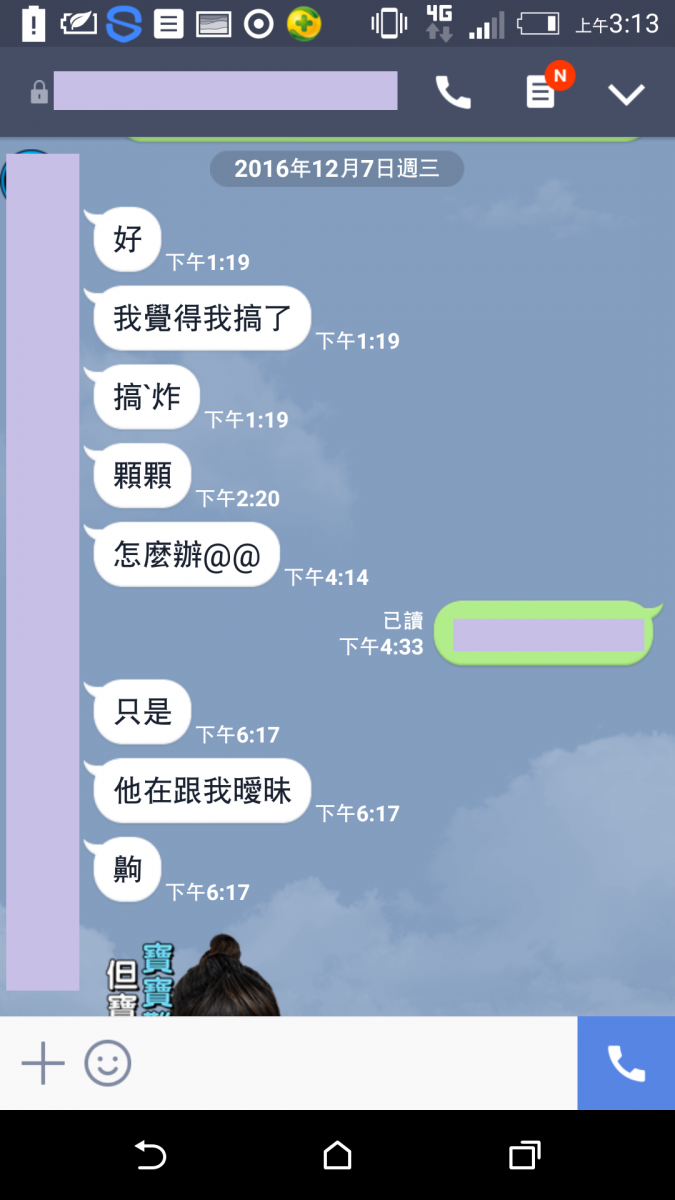Start a voice call from the header

[453, 93]
